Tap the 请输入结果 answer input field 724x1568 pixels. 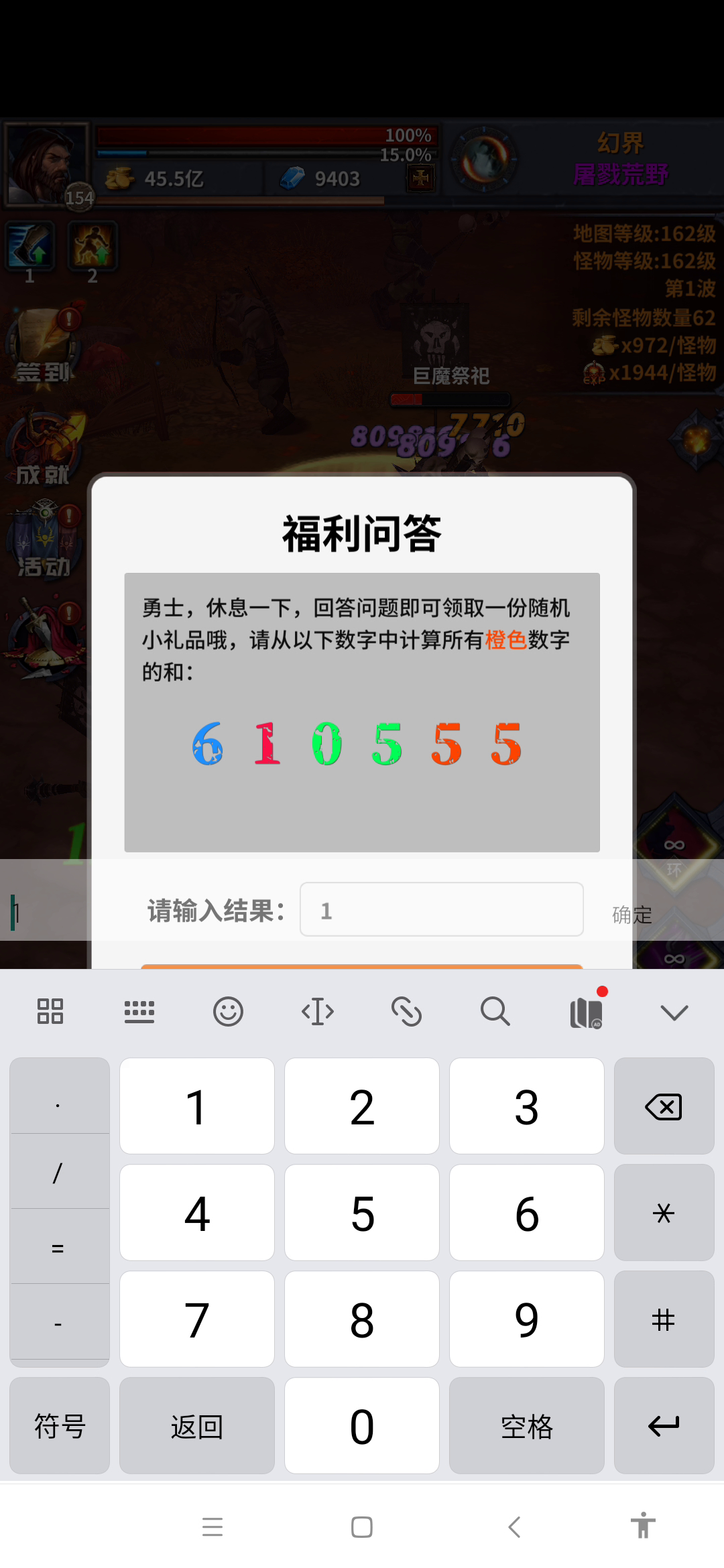(x=441, y=909)
